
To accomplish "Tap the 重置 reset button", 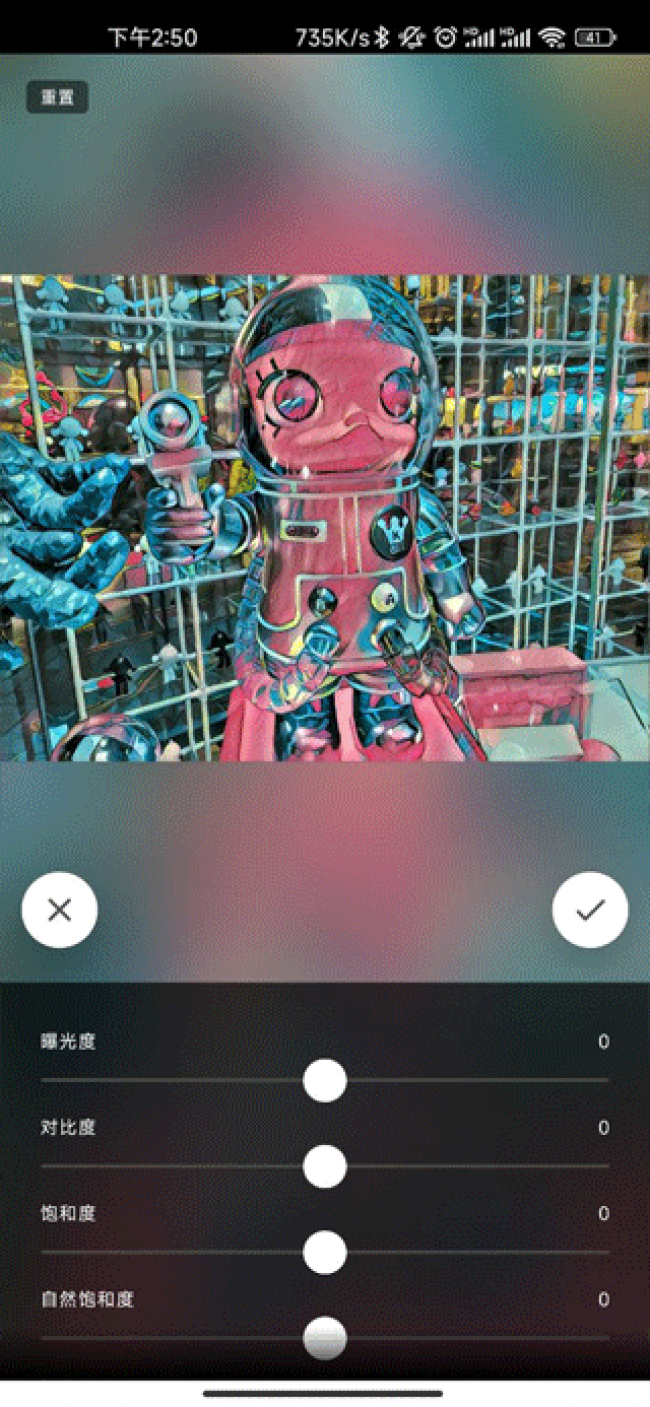I will point(58,98).
